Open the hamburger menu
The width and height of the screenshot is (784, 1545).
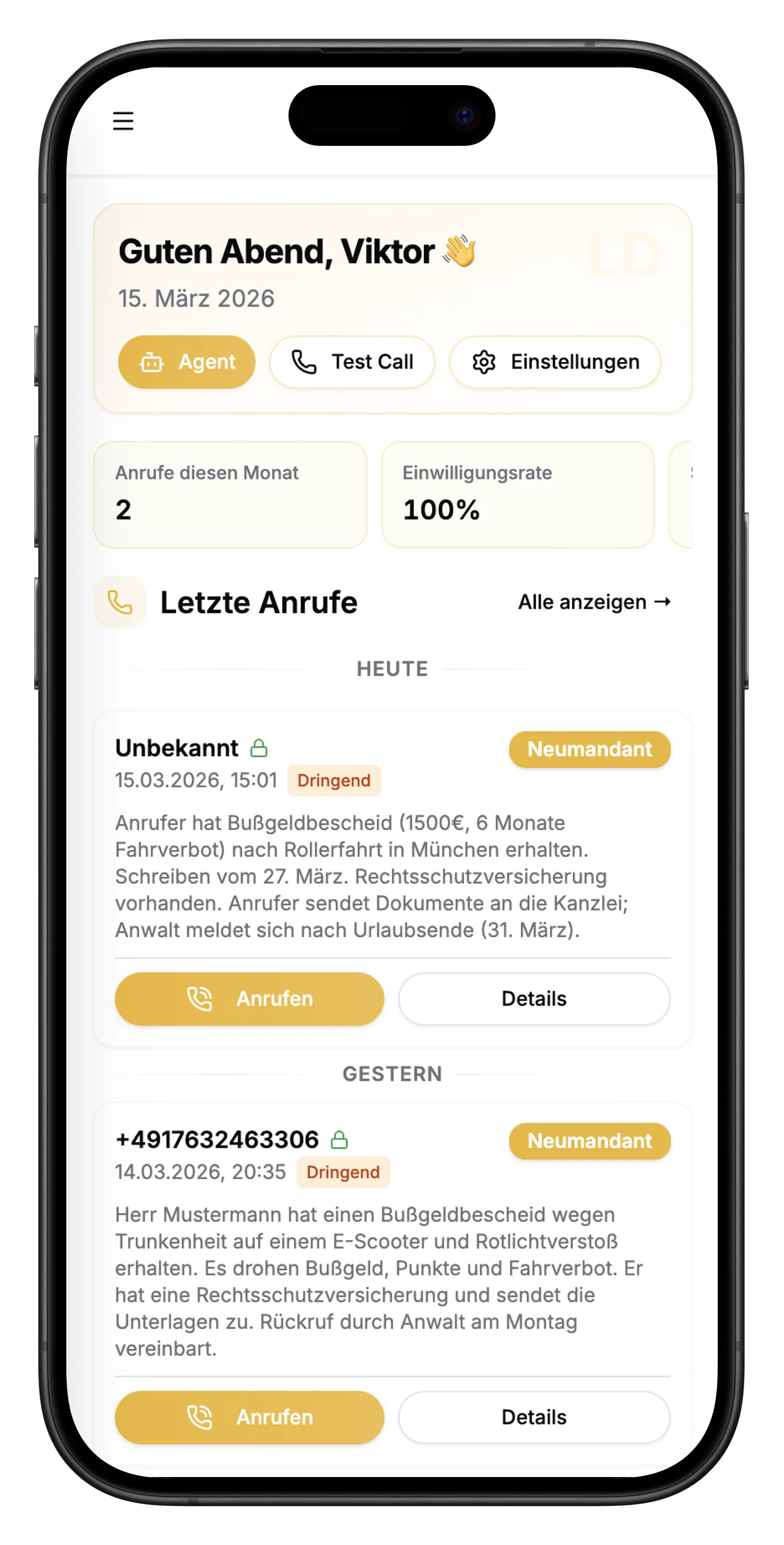(x=123, y=121)
